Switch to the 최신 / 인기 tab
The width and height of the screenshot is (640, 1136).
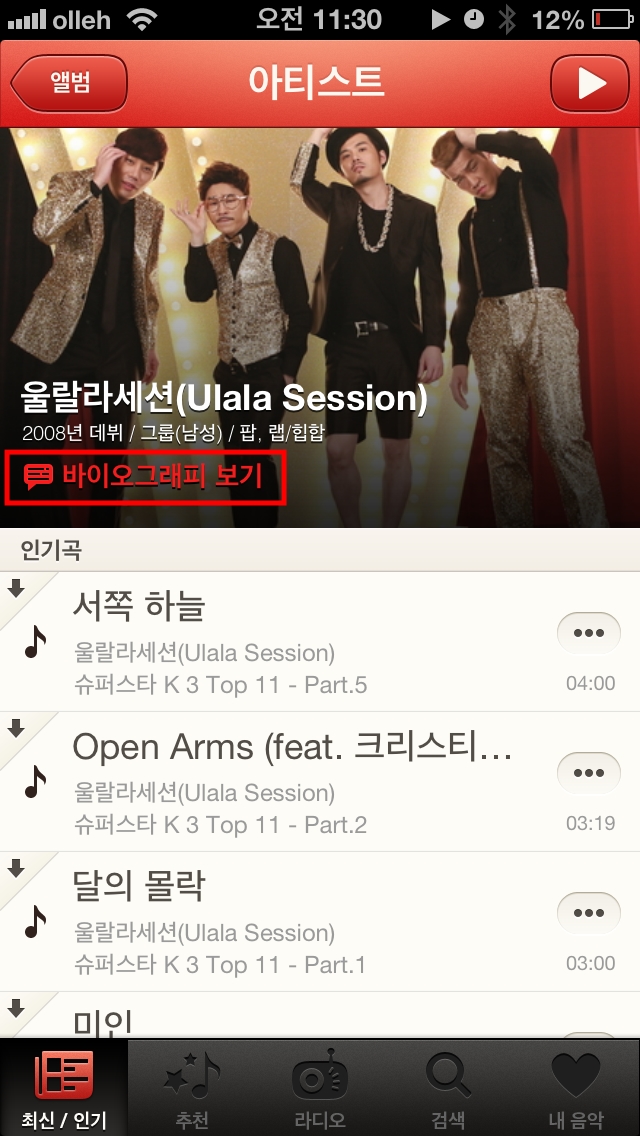pyautogui.click(x=64, y=1088)
